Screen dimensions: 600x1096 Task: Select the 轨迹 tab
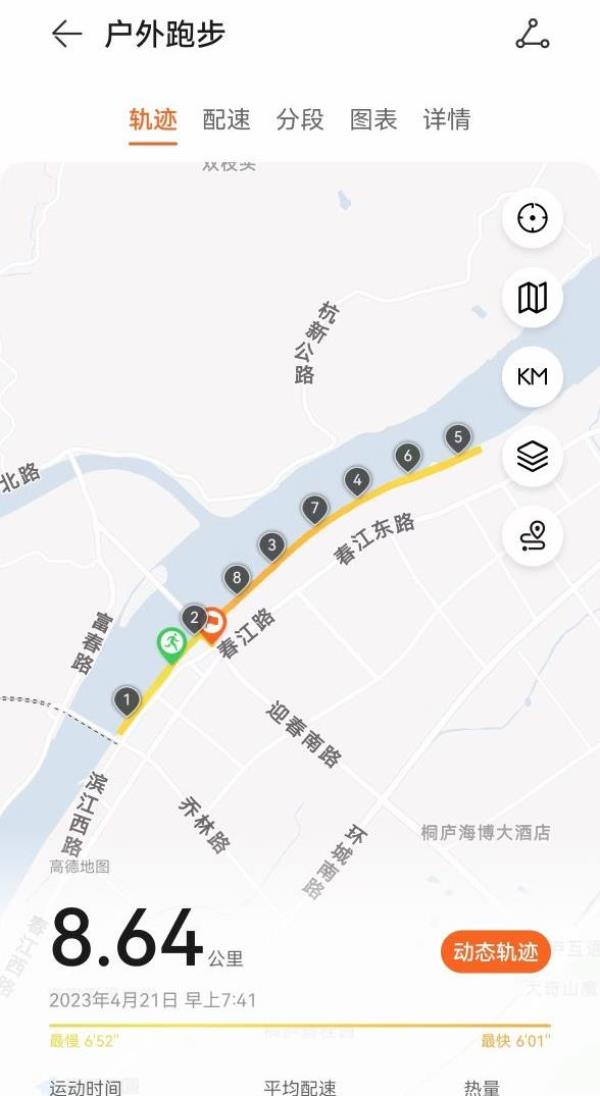coord(153,120)
